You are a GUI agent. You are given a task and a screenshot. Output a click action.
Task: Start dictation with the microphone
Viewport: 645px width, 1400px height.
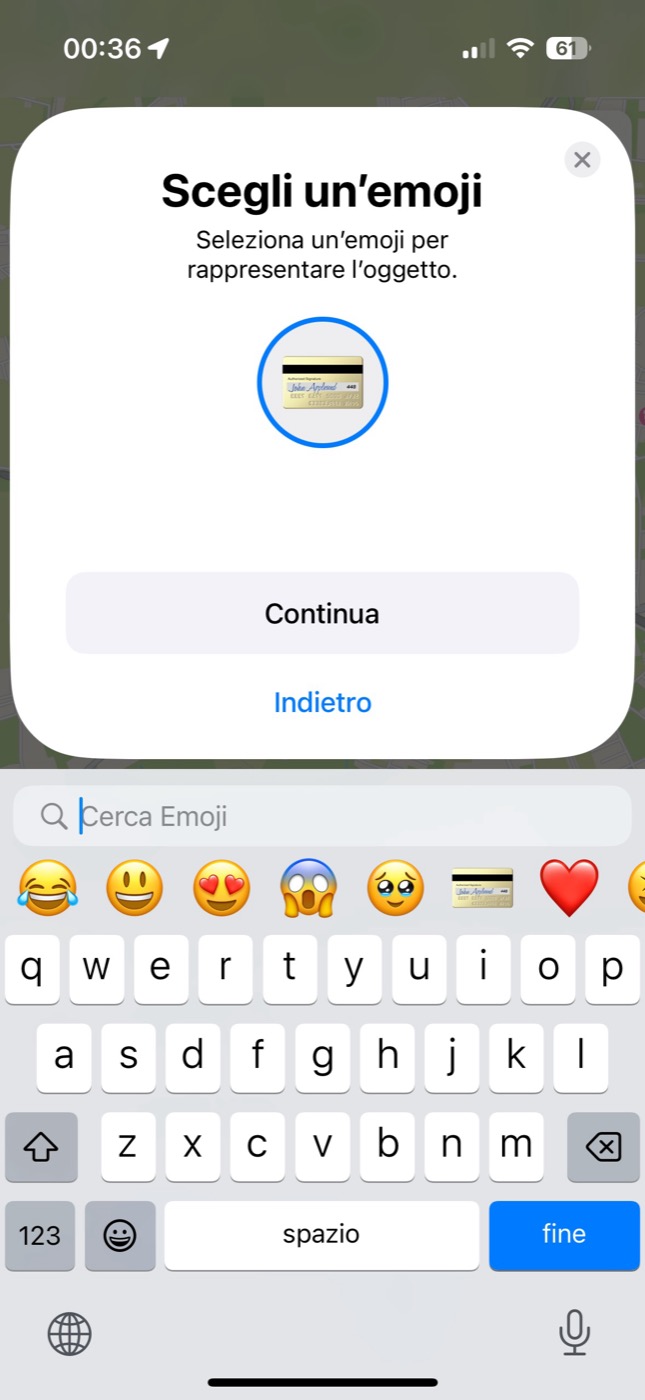coord(574,1333)
